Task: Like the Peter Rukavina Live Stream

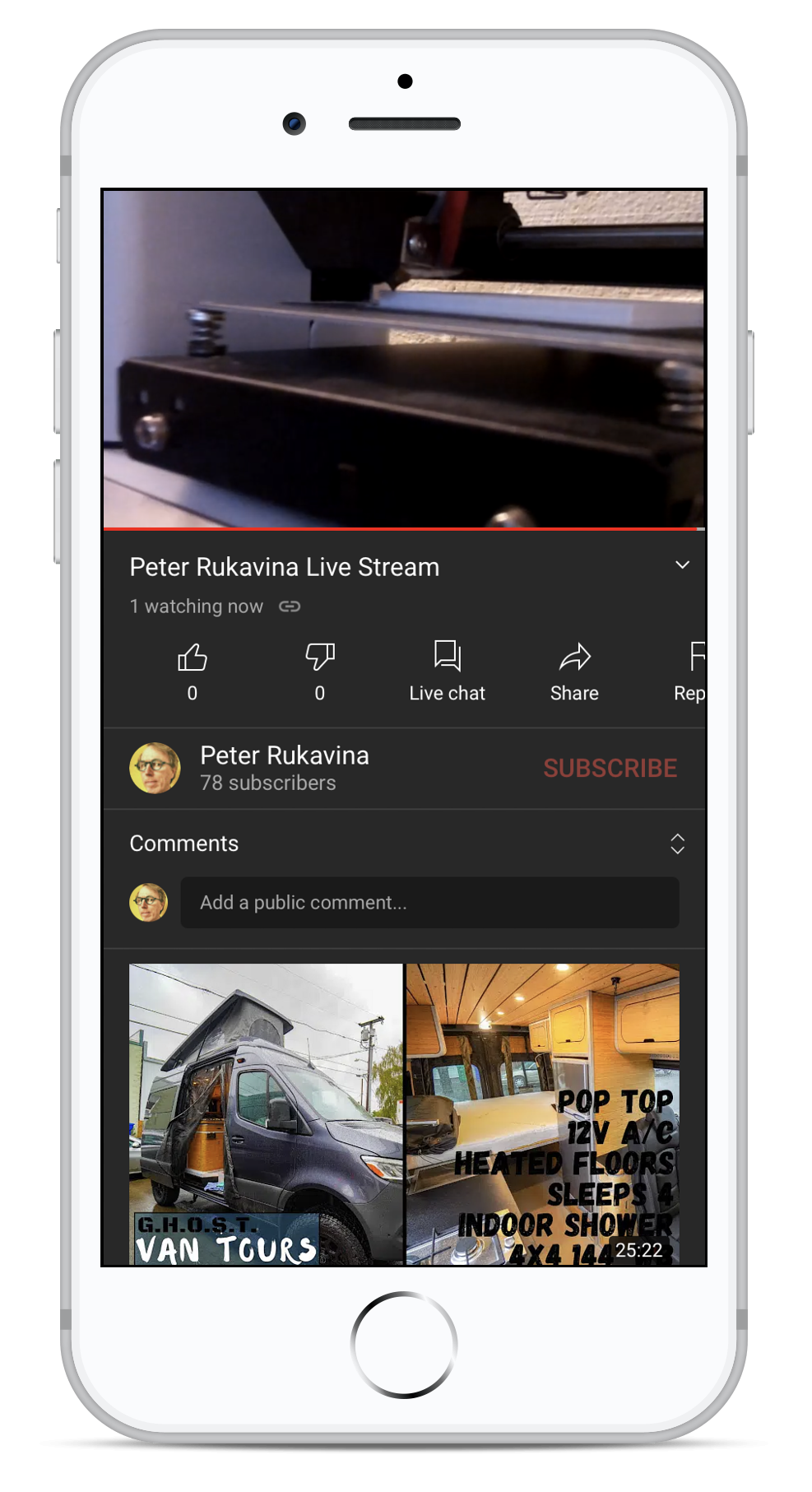Action: [x=192, y=671]
